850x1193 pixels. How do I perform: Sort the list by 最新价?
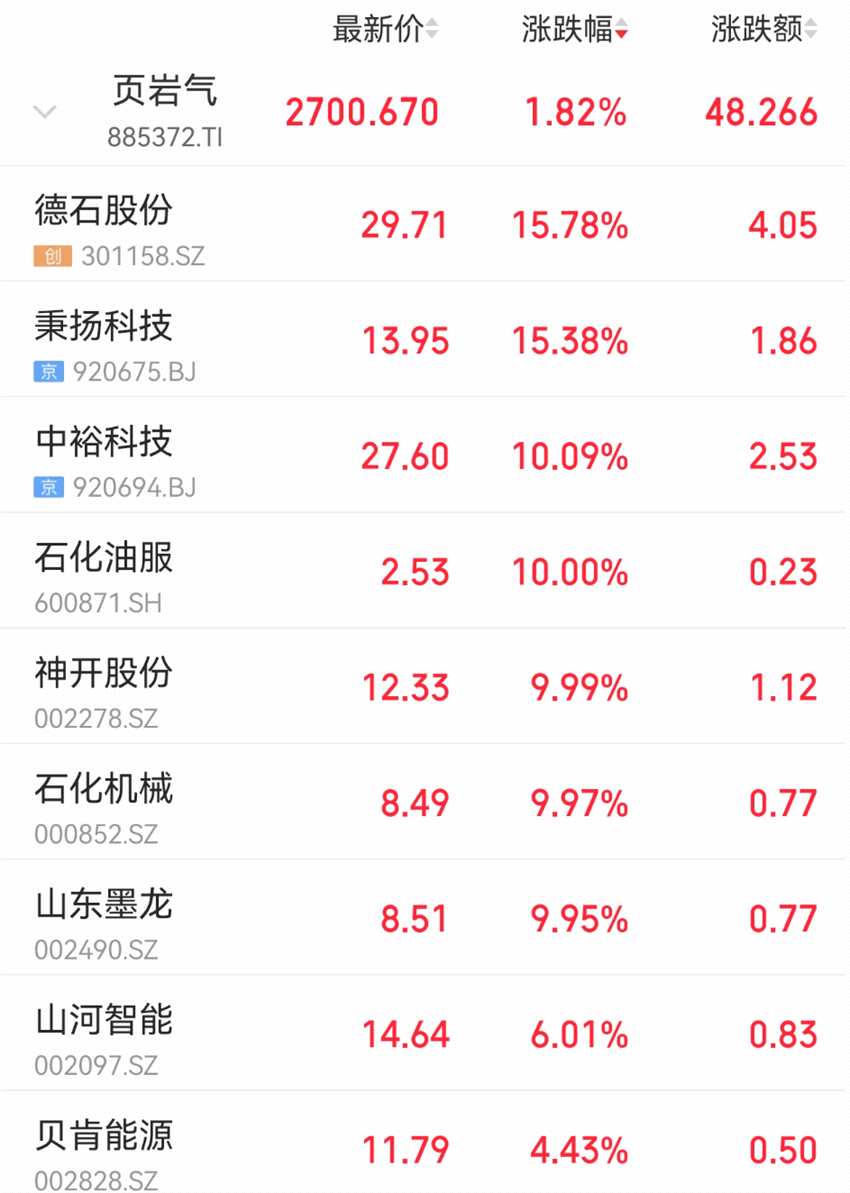(385, 30)
